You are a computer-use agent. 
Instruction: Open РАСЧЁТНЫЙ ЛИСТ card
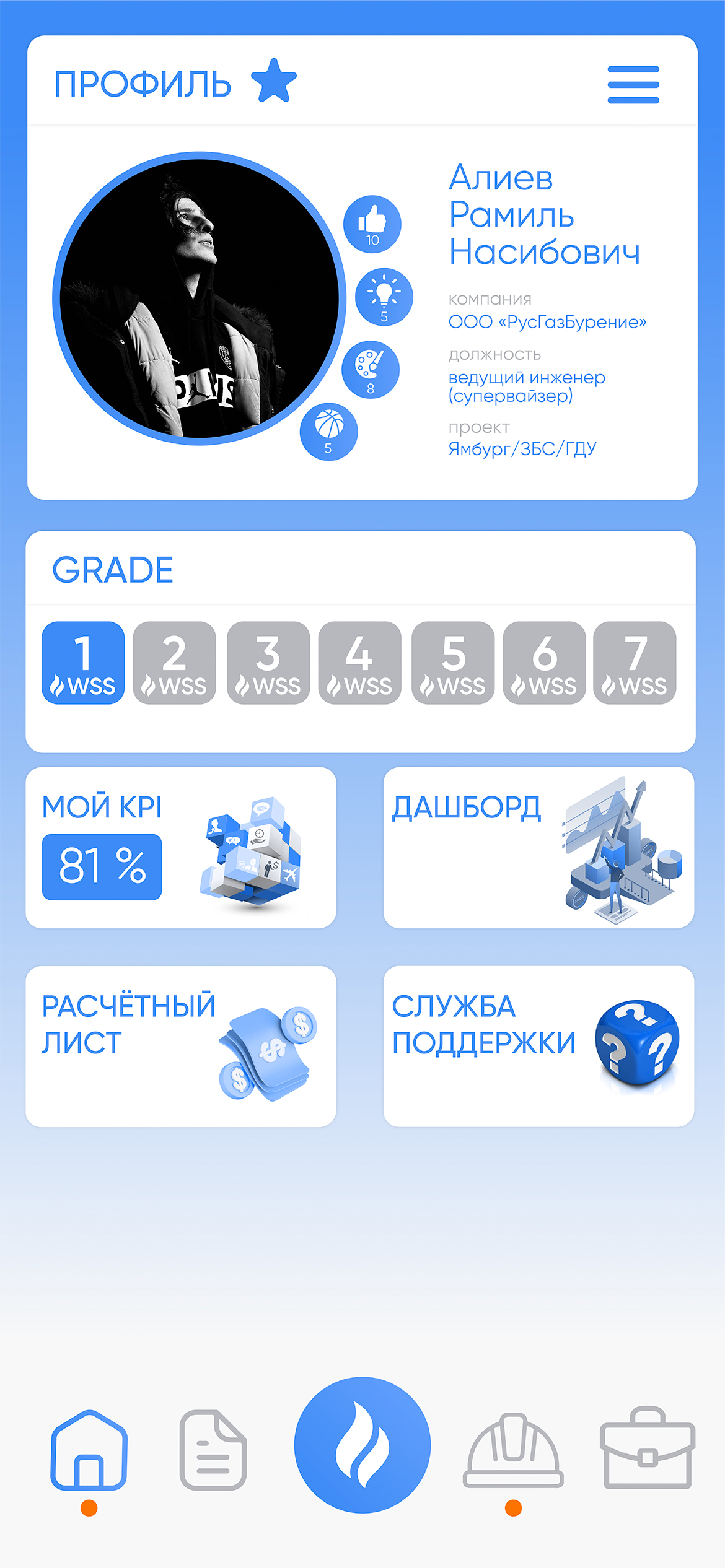(181, 1046)
